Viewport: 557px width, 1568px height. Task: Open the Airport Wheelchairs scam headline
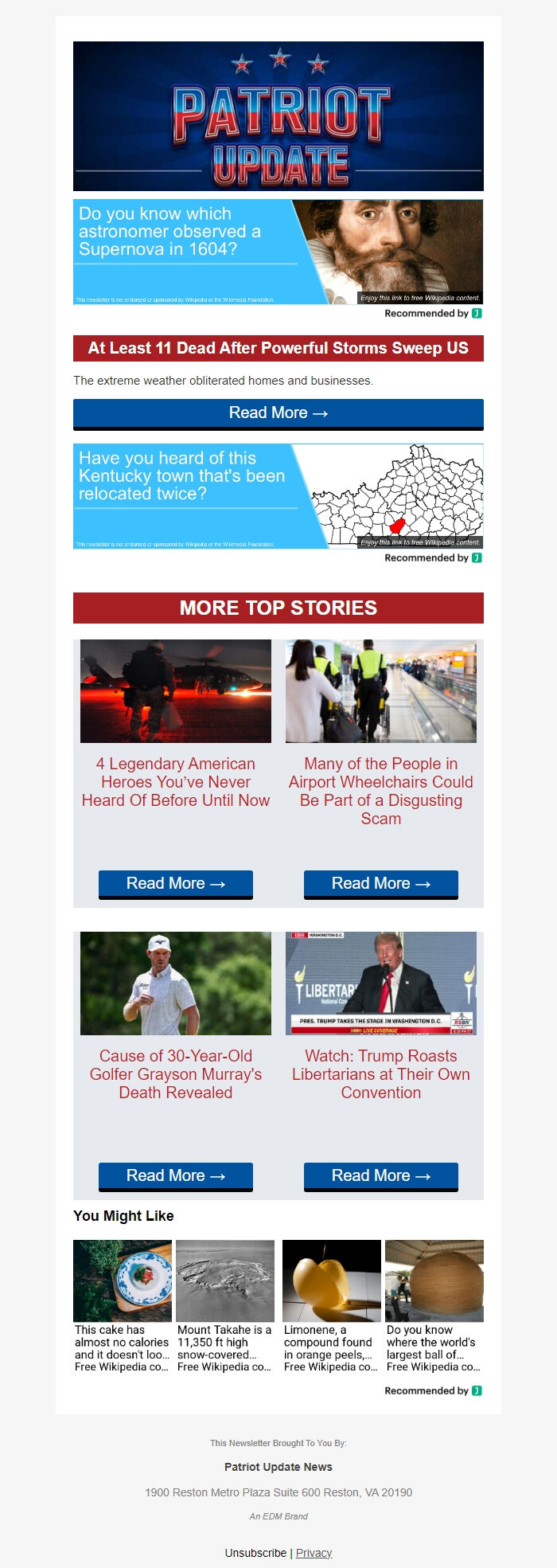click(381, 791)
